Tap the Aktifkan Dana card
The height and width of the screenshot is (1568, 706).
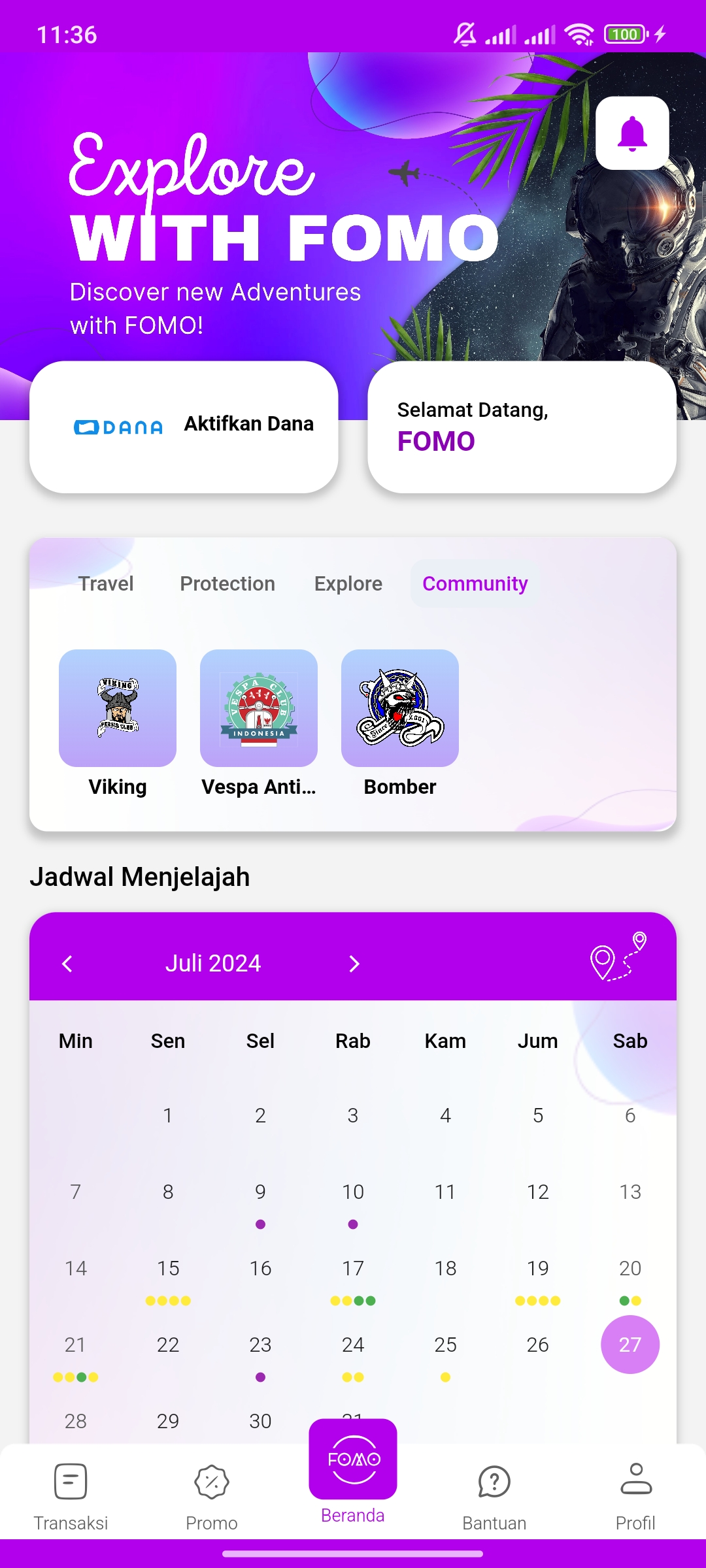(x=184, y=427)
